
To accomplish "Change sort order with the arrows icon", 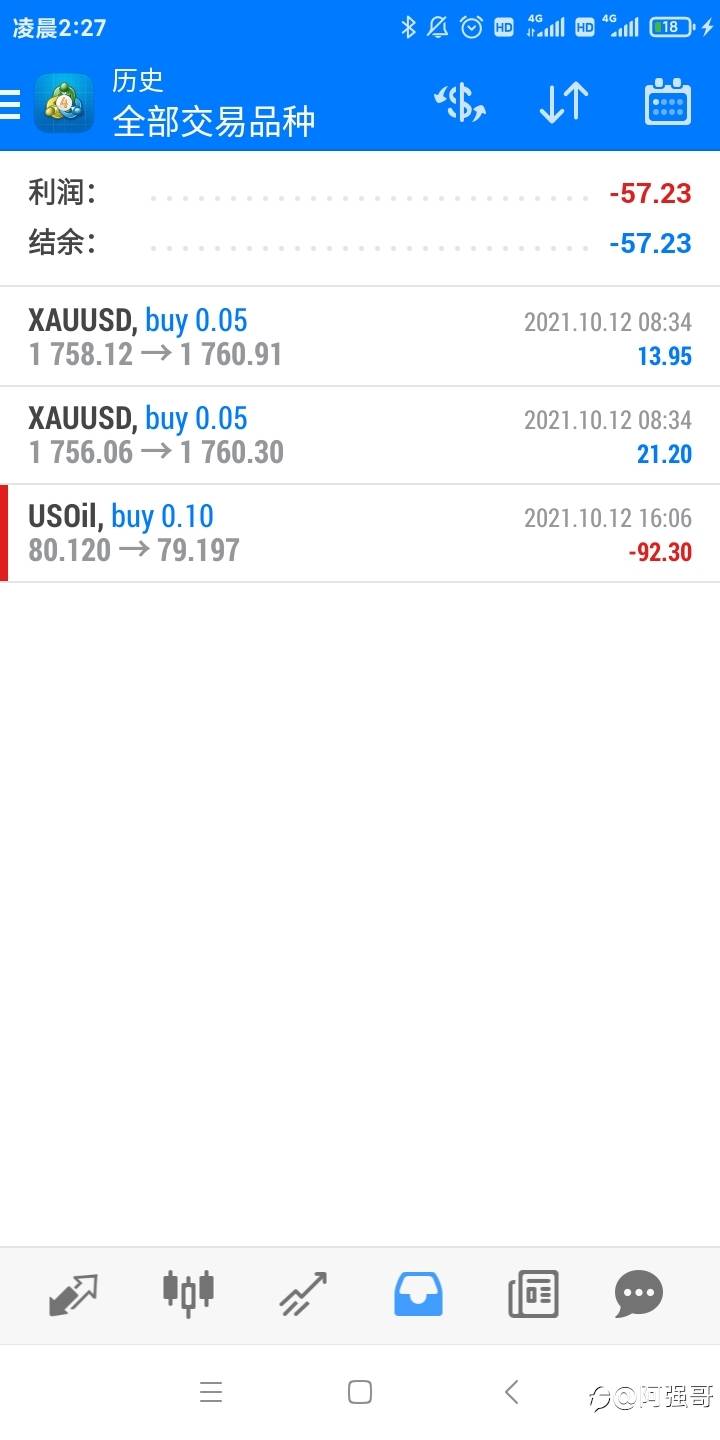I will pos(563,103).
